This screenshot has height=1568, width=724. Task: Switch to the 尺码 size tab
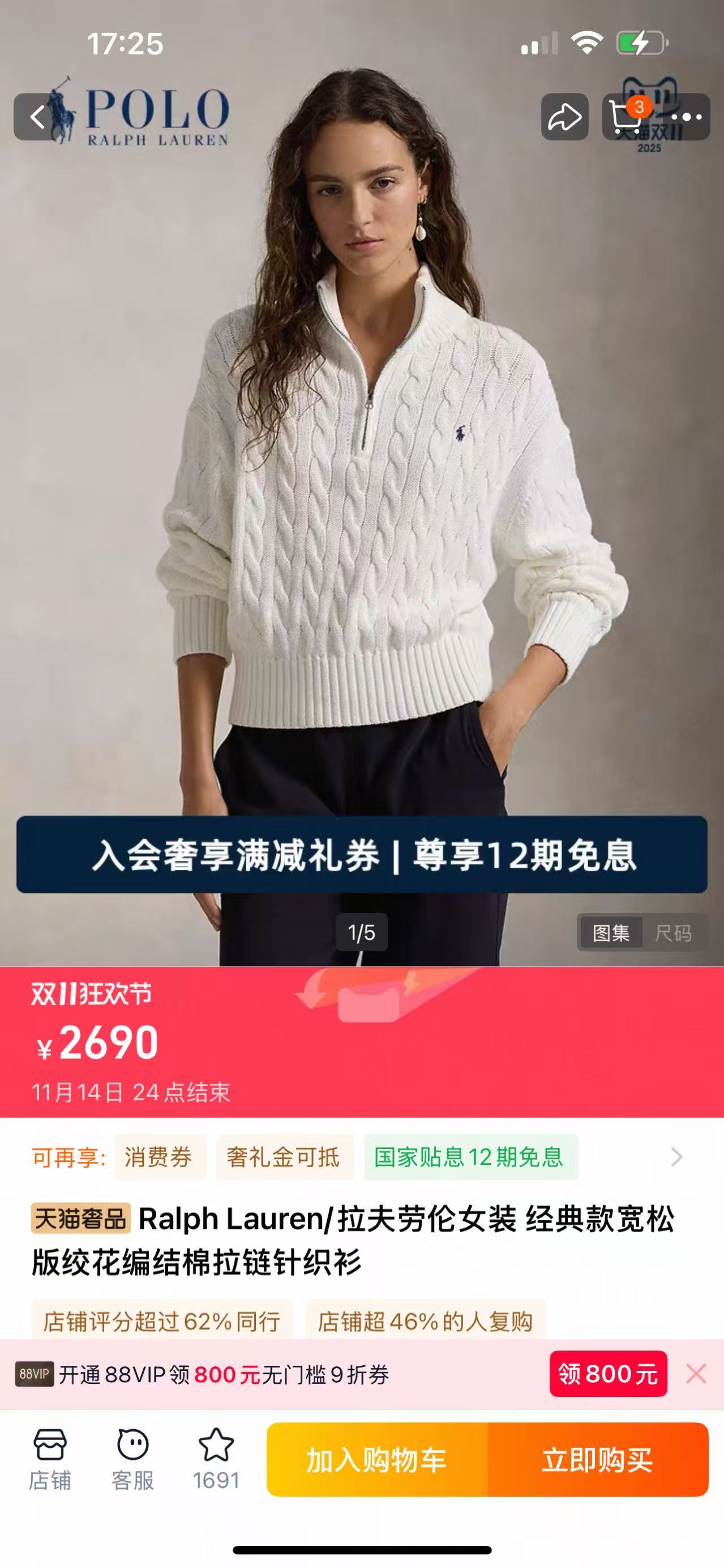(673, 933)
